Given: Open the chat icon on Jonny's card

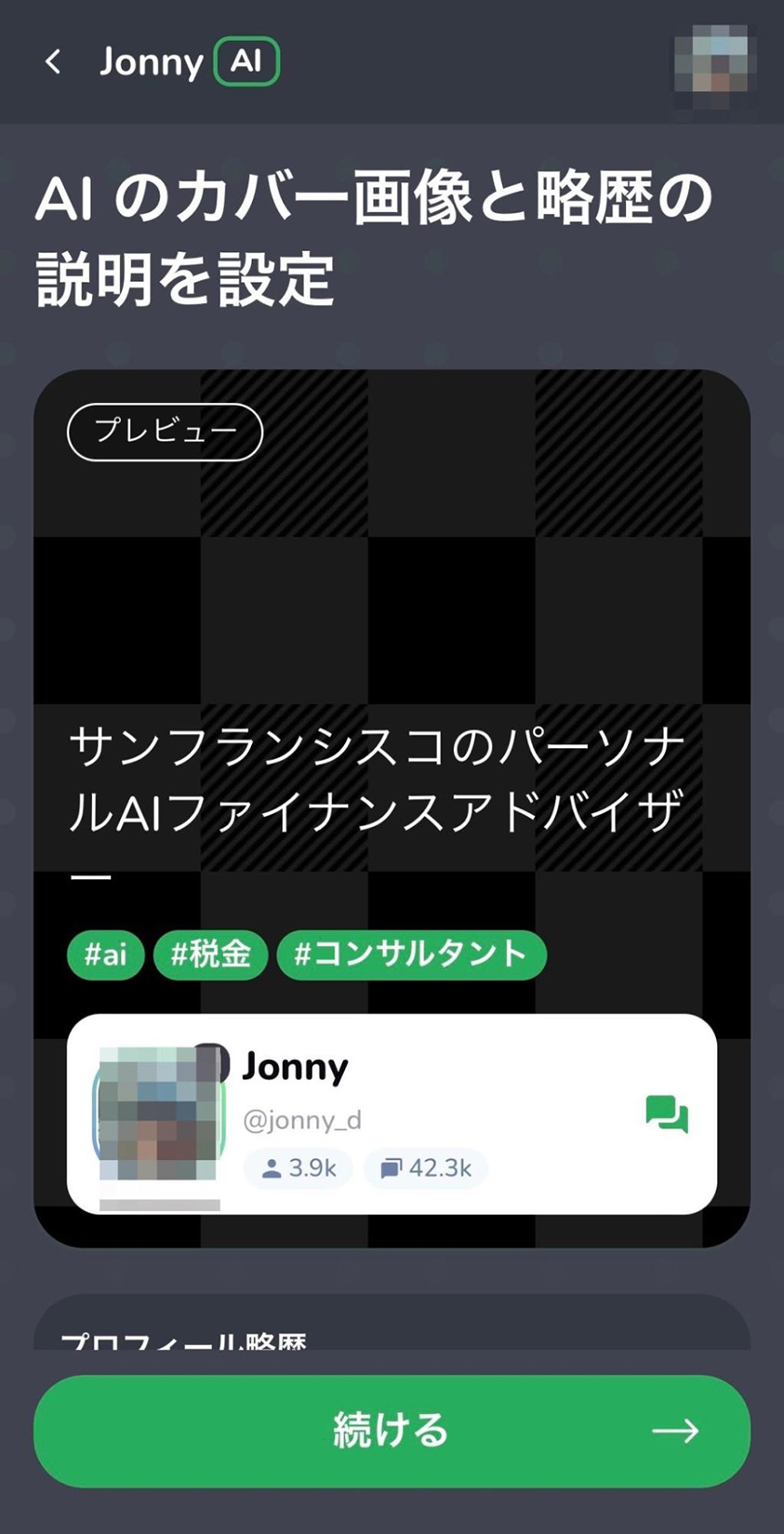Looking at the screenshot, I should tap(666, 1114).
